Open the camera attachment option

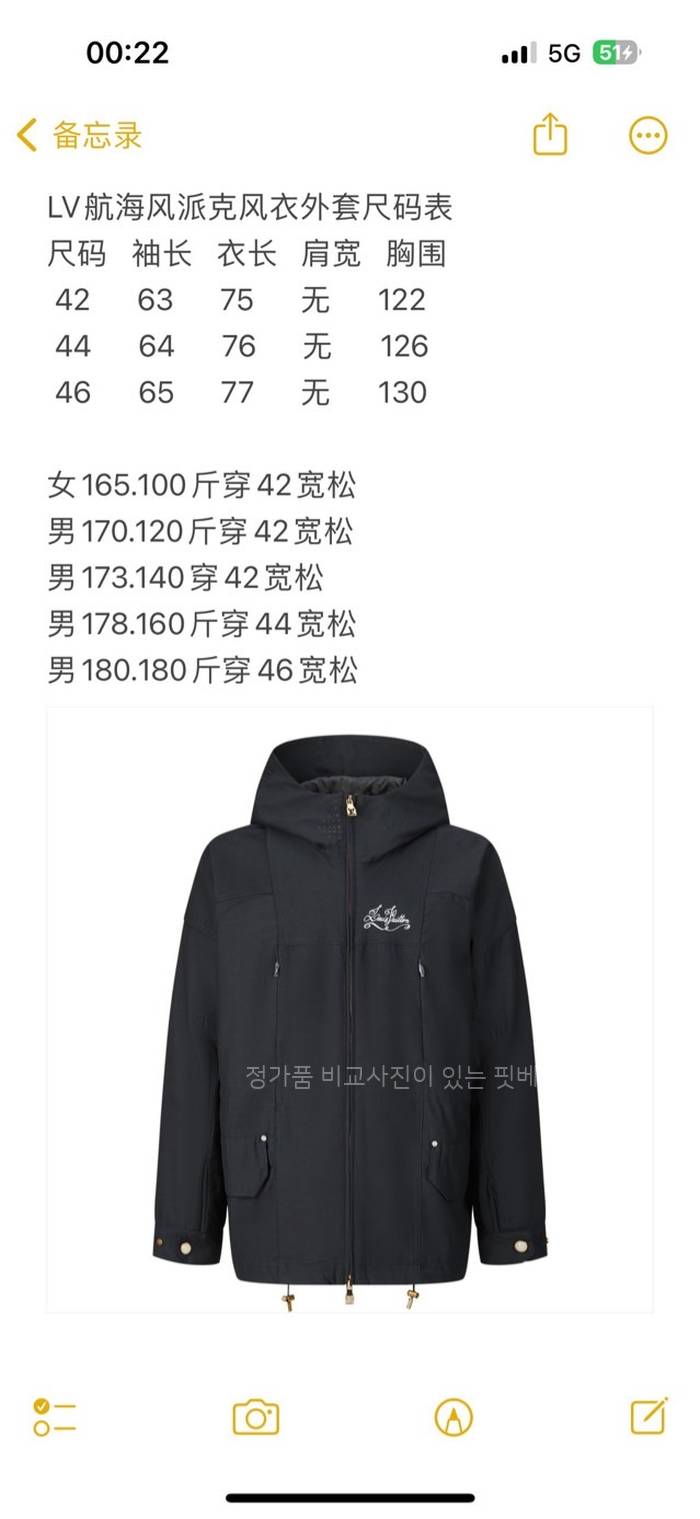coord(255,1416)
